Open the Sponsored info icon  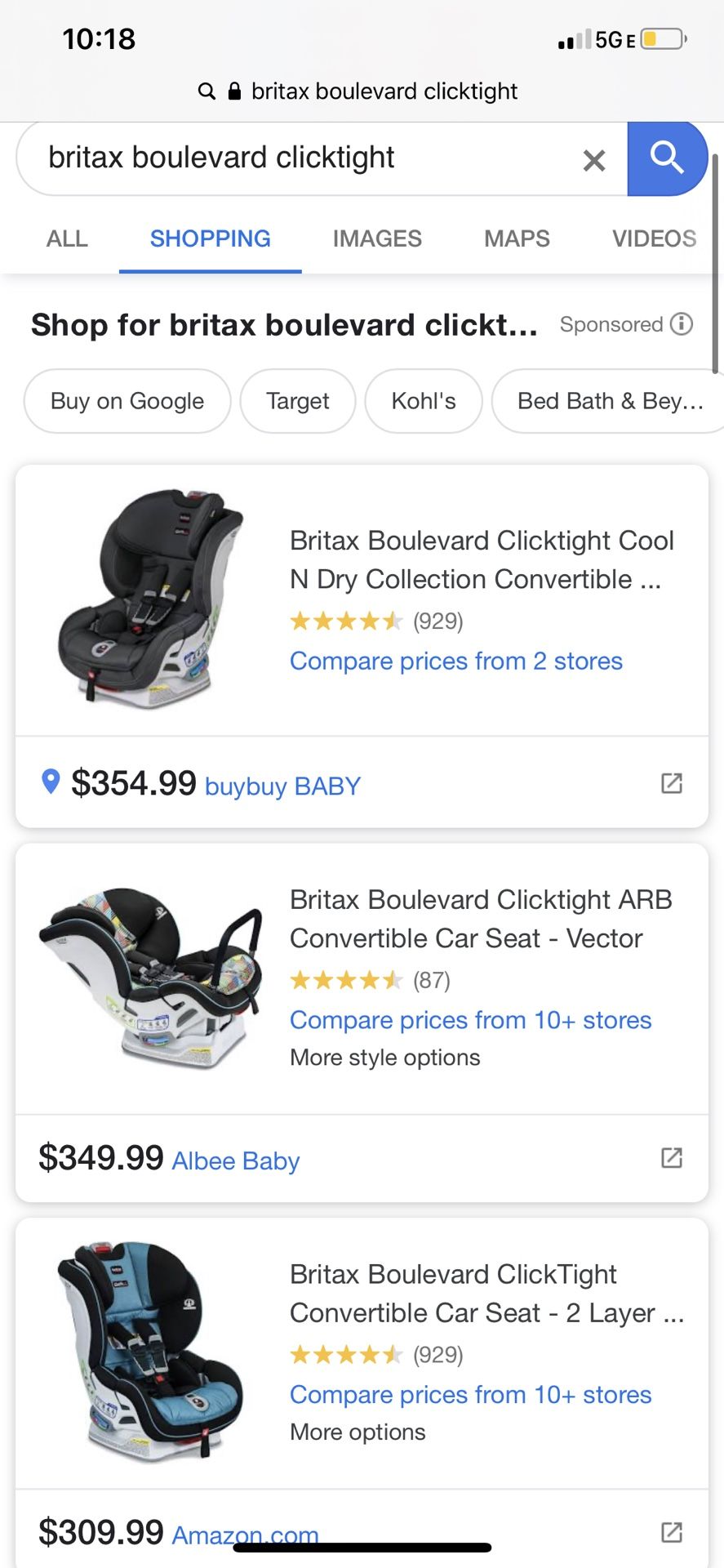point(680,324)
